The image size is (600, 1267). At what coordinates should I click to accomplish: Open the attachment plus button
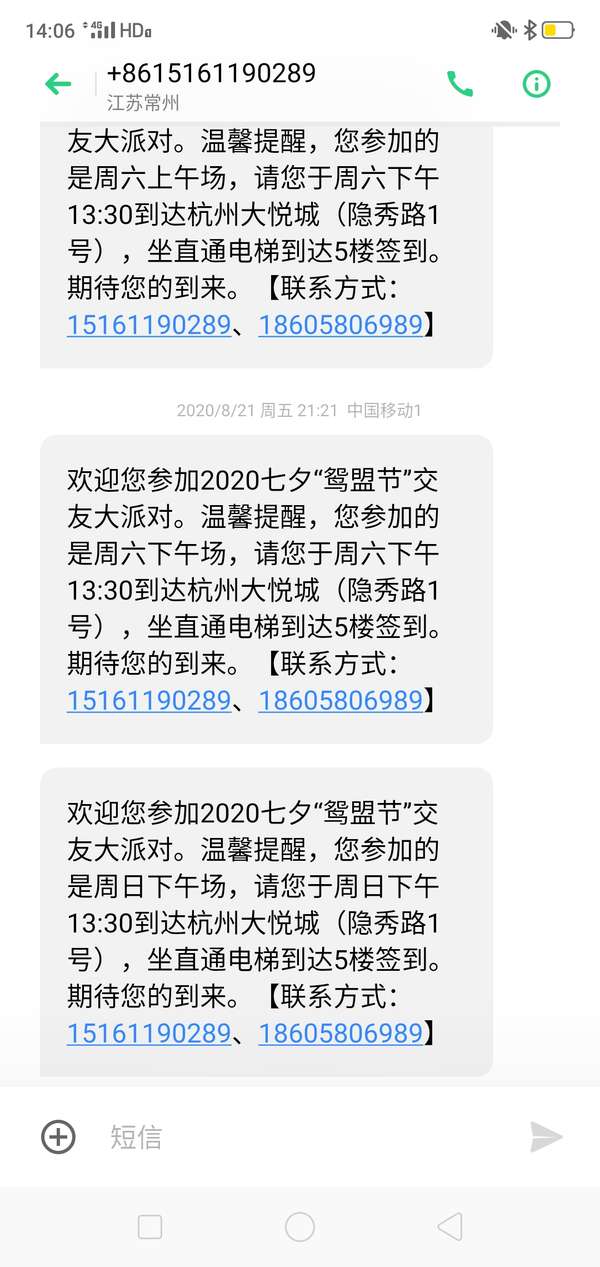click(58, 1137)
